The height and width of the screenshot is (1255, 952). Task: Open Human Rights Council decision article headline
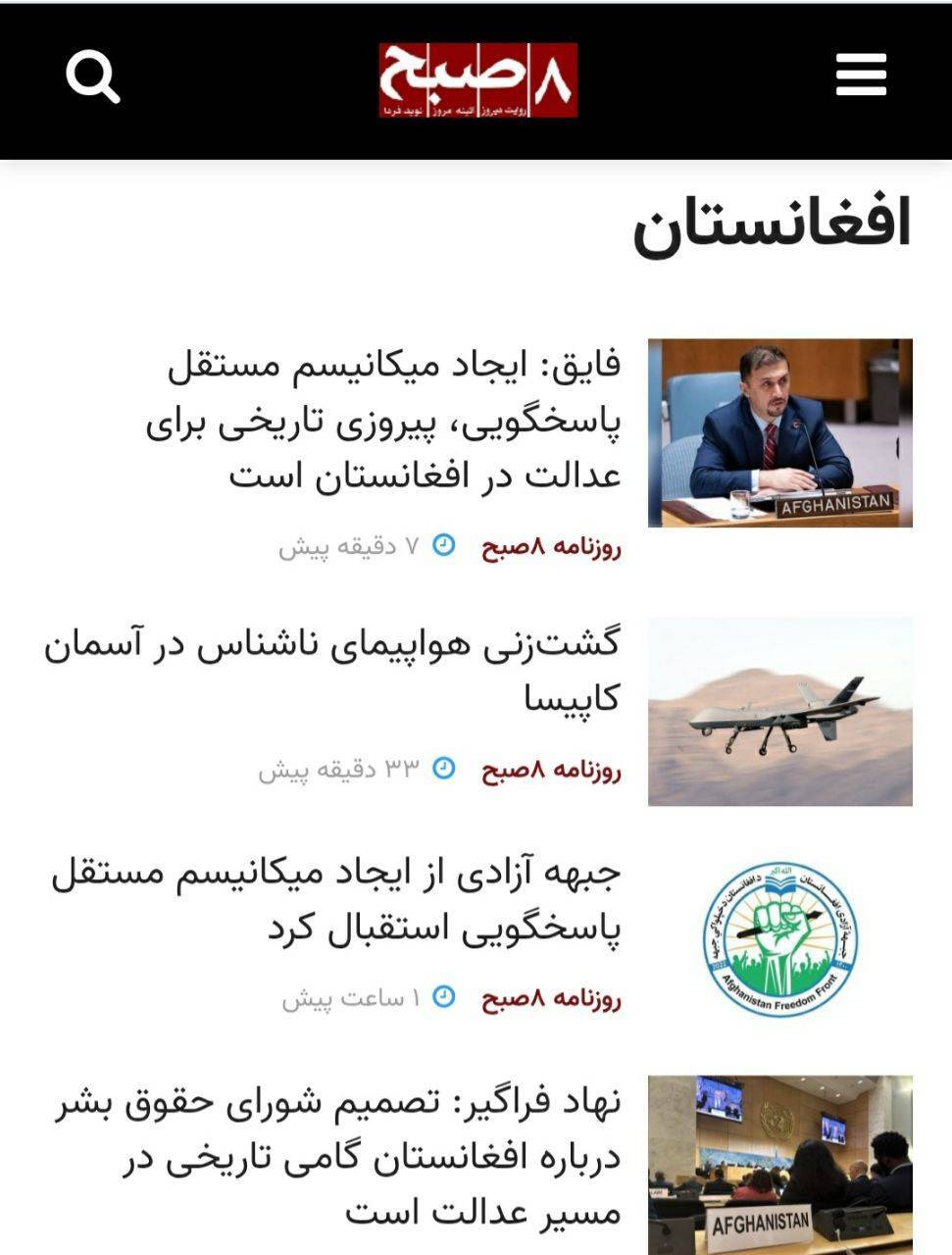coord(338,1158)
